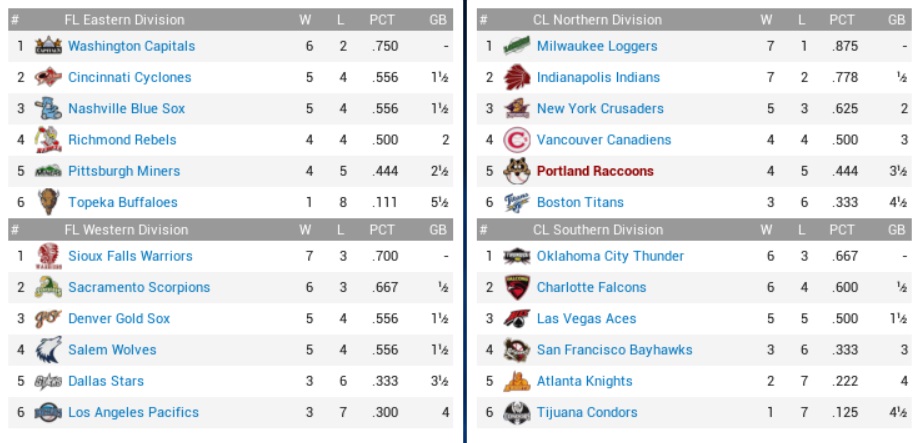Open the Pittsburgh Miners link
This screenshot has width=920, height=443.
(124, 171)
